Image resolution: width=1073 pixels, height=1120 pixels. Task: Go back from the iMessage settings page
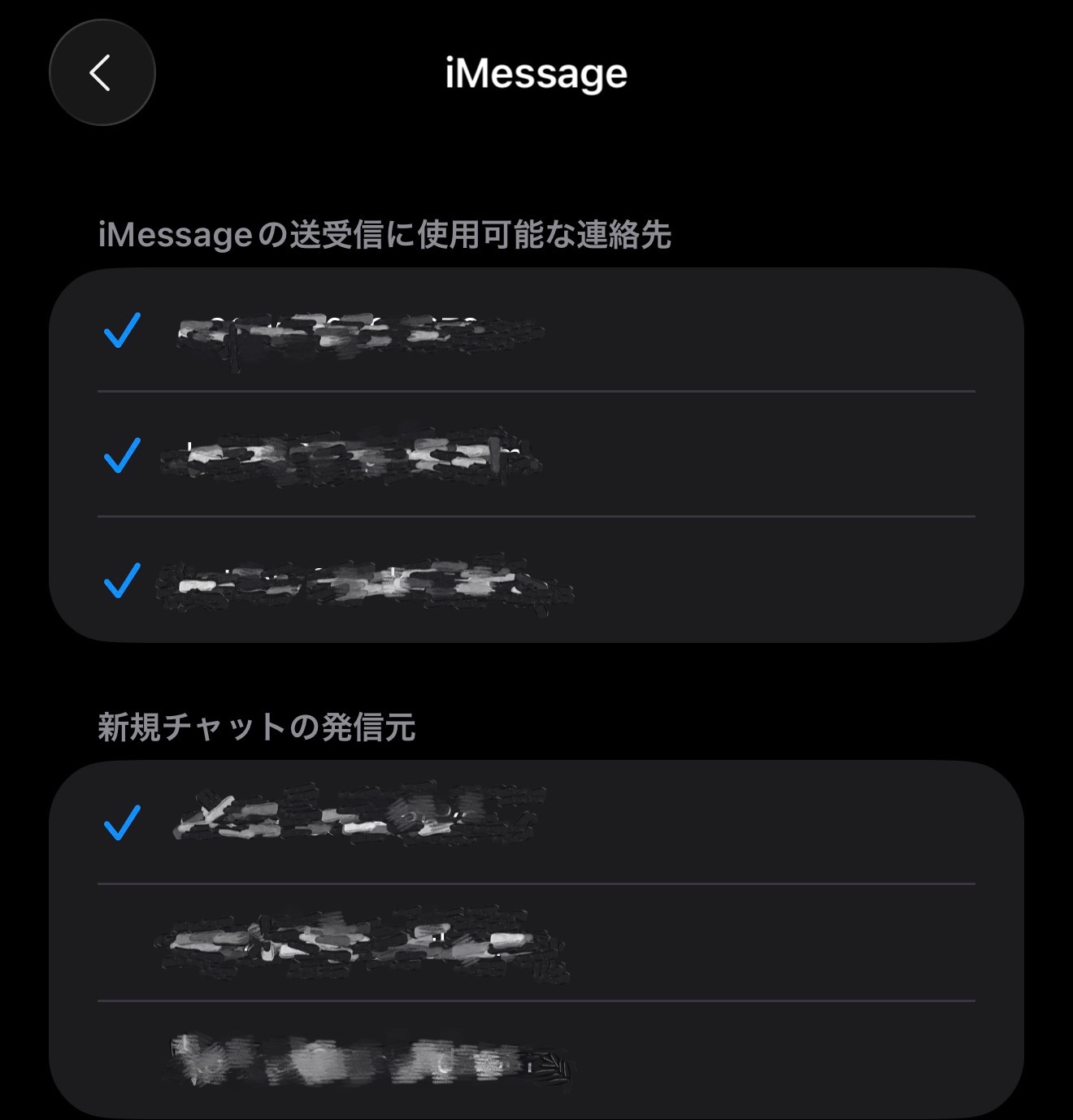tap(102, 73)
